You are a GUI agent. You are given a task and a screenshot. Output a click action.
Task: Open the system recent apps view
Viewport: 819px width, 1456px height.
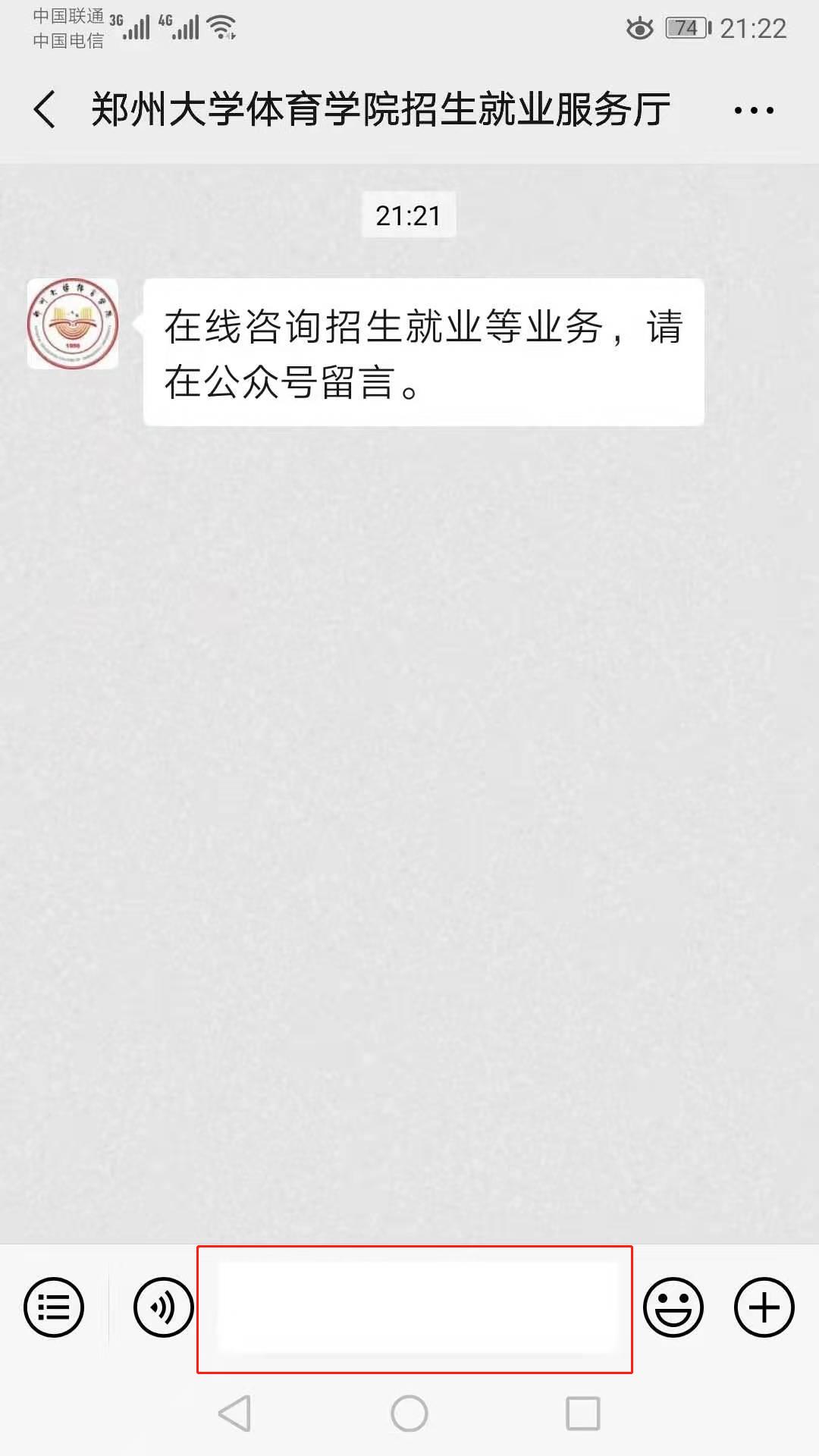(x=582, y=1414)
